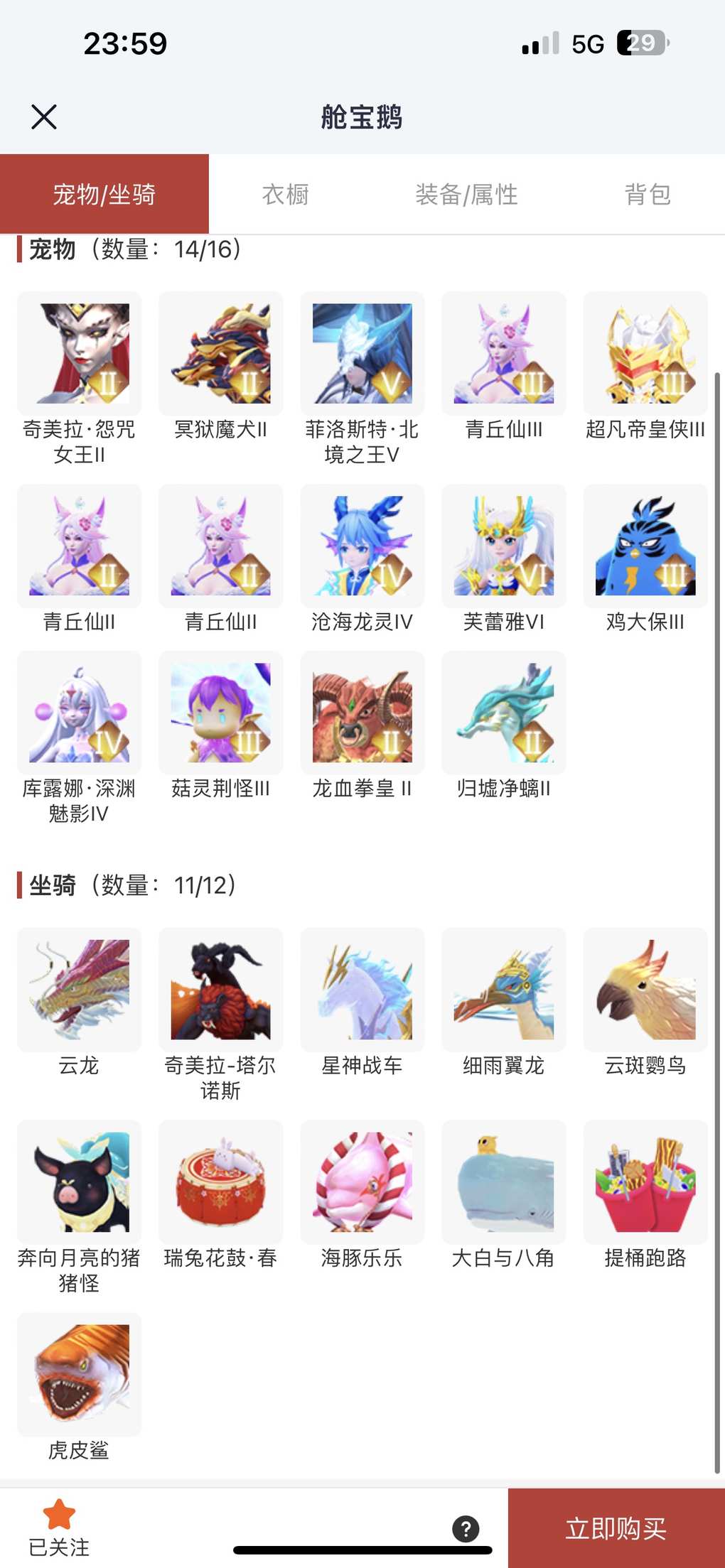Check pet 鸡大保III

[x=645, y=546]
